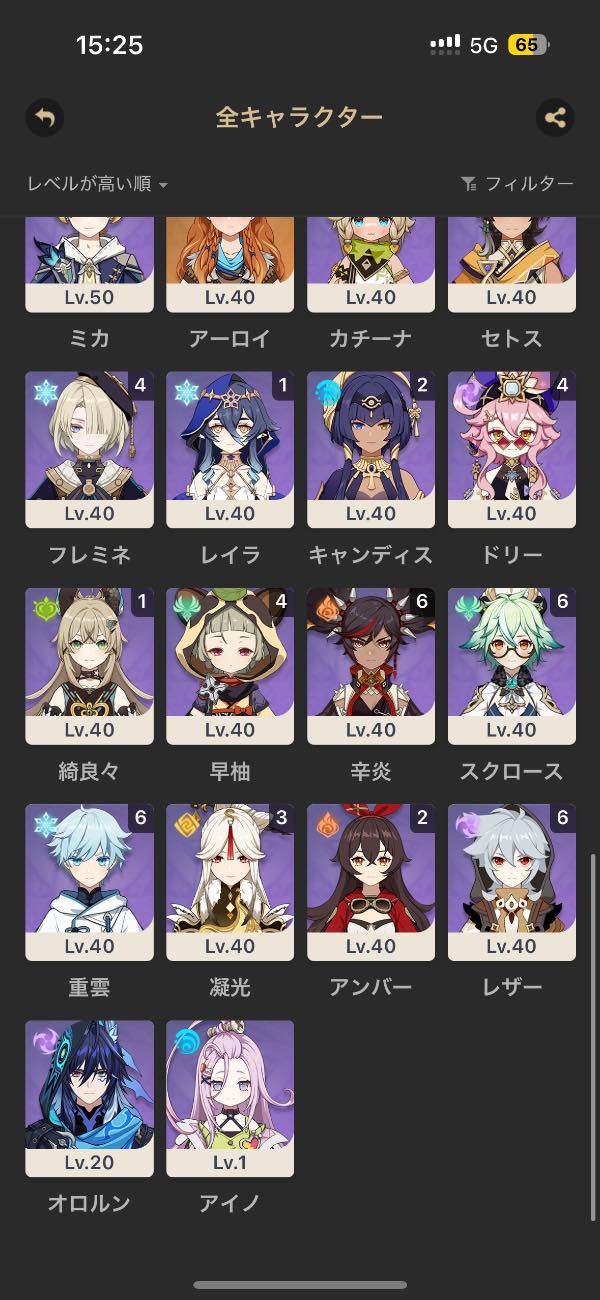600x1300 pixels.
Task: Select フレミネ character card
Action: click(89, 450)
